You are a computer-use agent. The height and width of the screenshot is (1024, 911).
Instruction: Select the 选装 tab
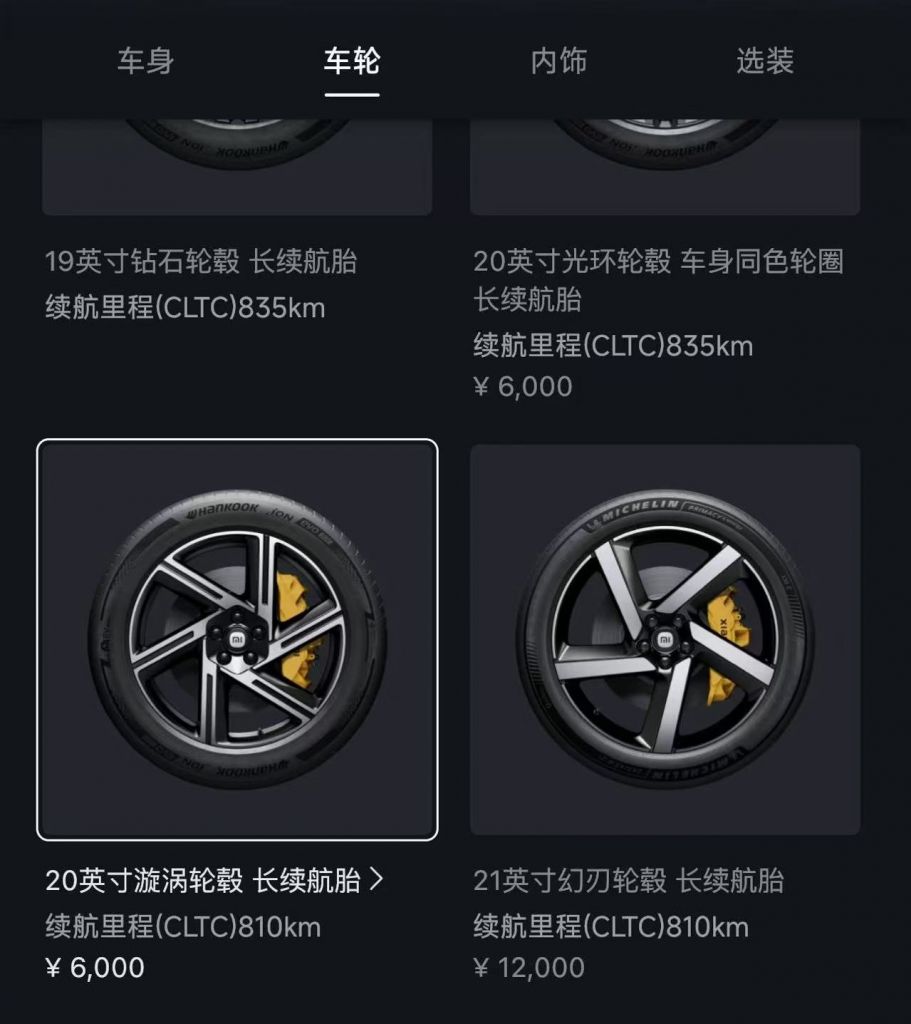pyautogui.click(x=763, y=62)
